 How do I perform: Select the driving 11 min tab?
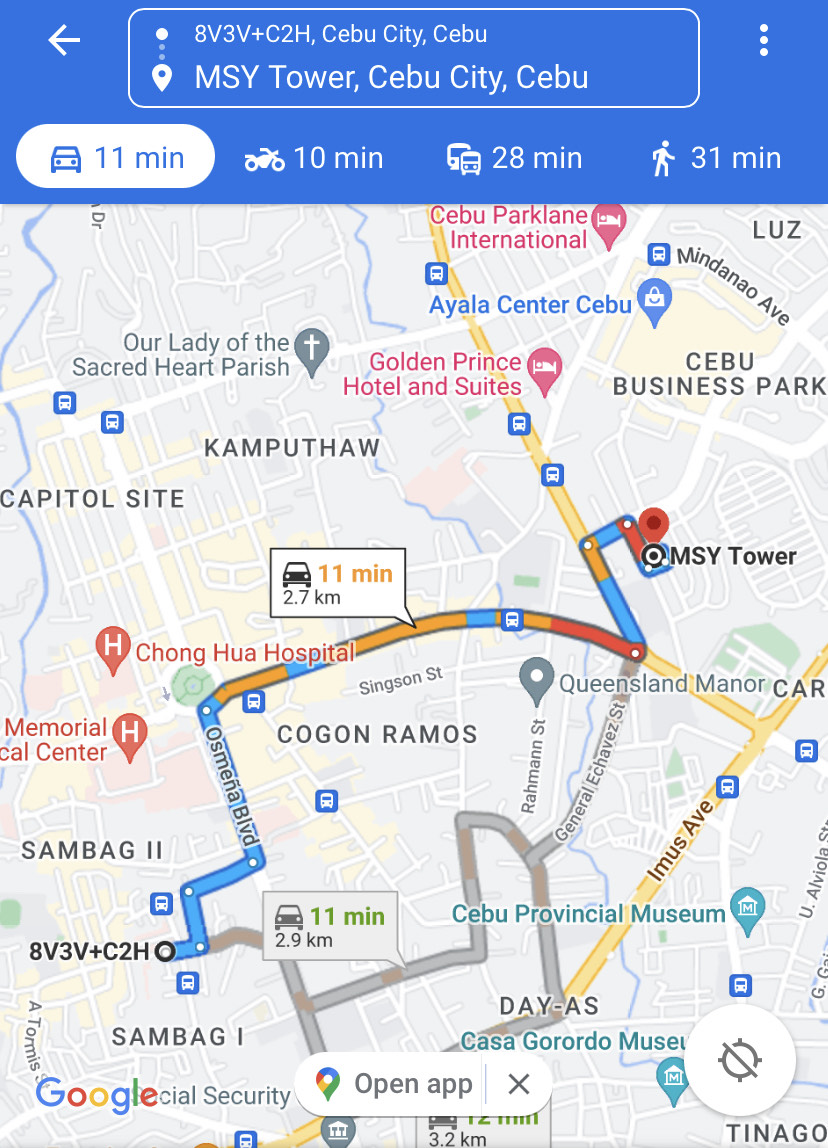click(116, 158)
